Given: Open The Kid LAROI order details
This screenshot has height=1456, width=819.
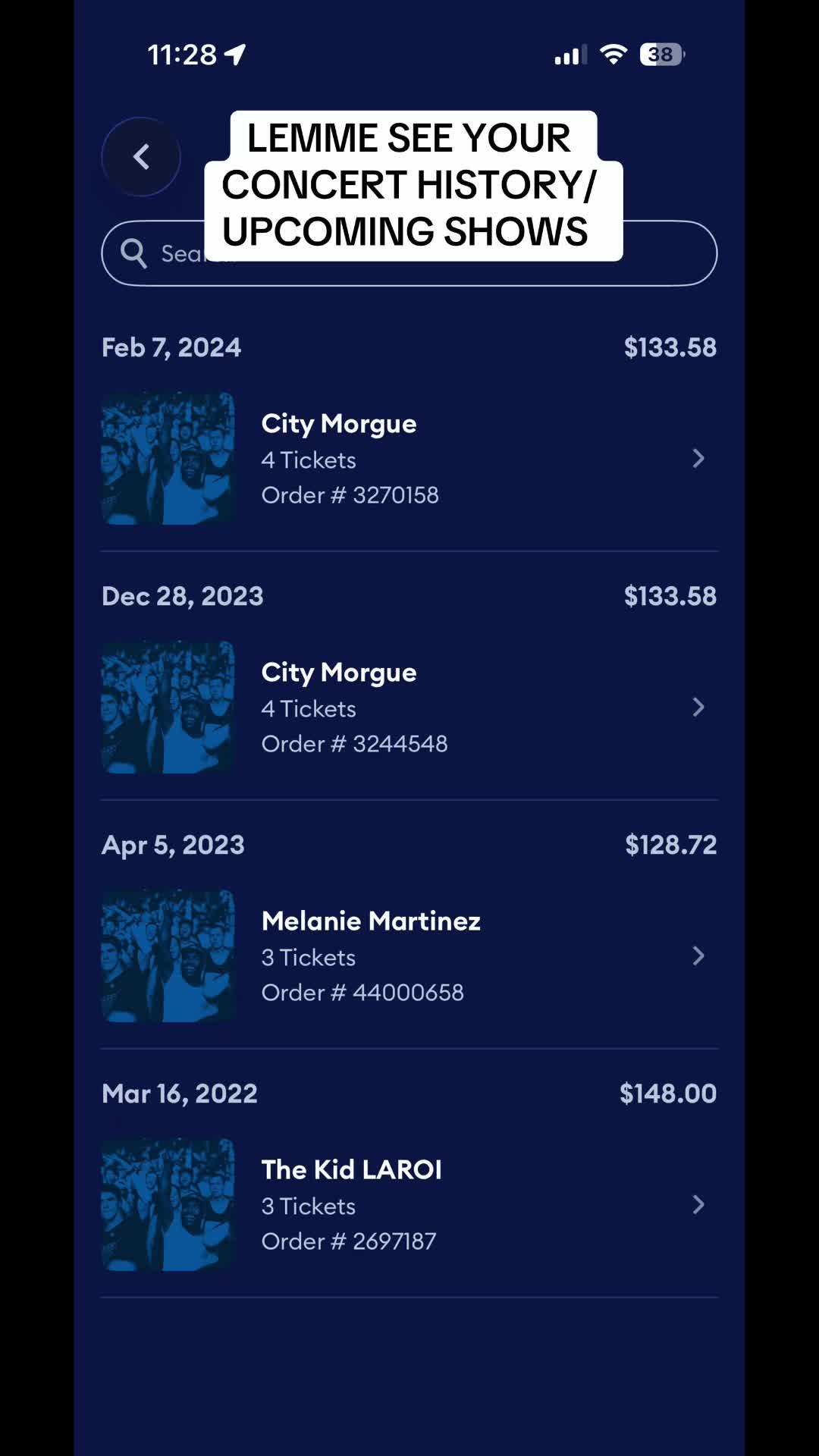Looking at the screenshot, I should 409,1204.
